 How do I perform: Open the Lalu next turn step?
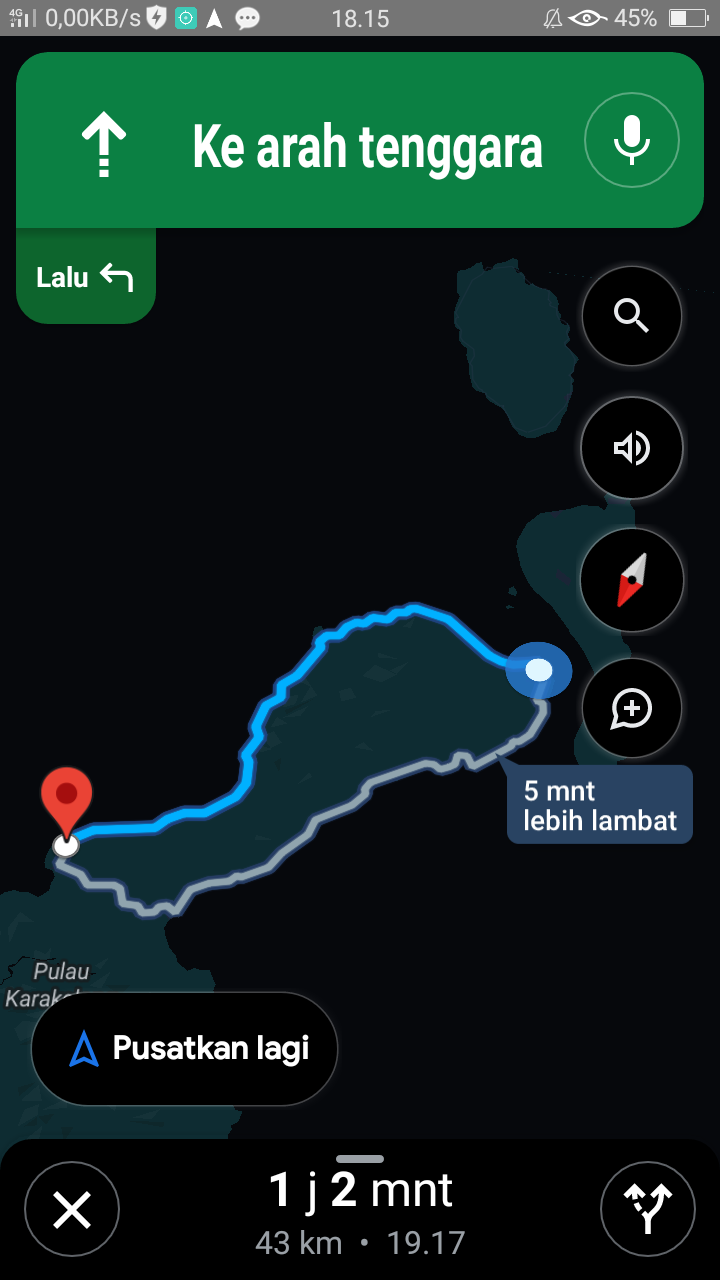(85, 277)
